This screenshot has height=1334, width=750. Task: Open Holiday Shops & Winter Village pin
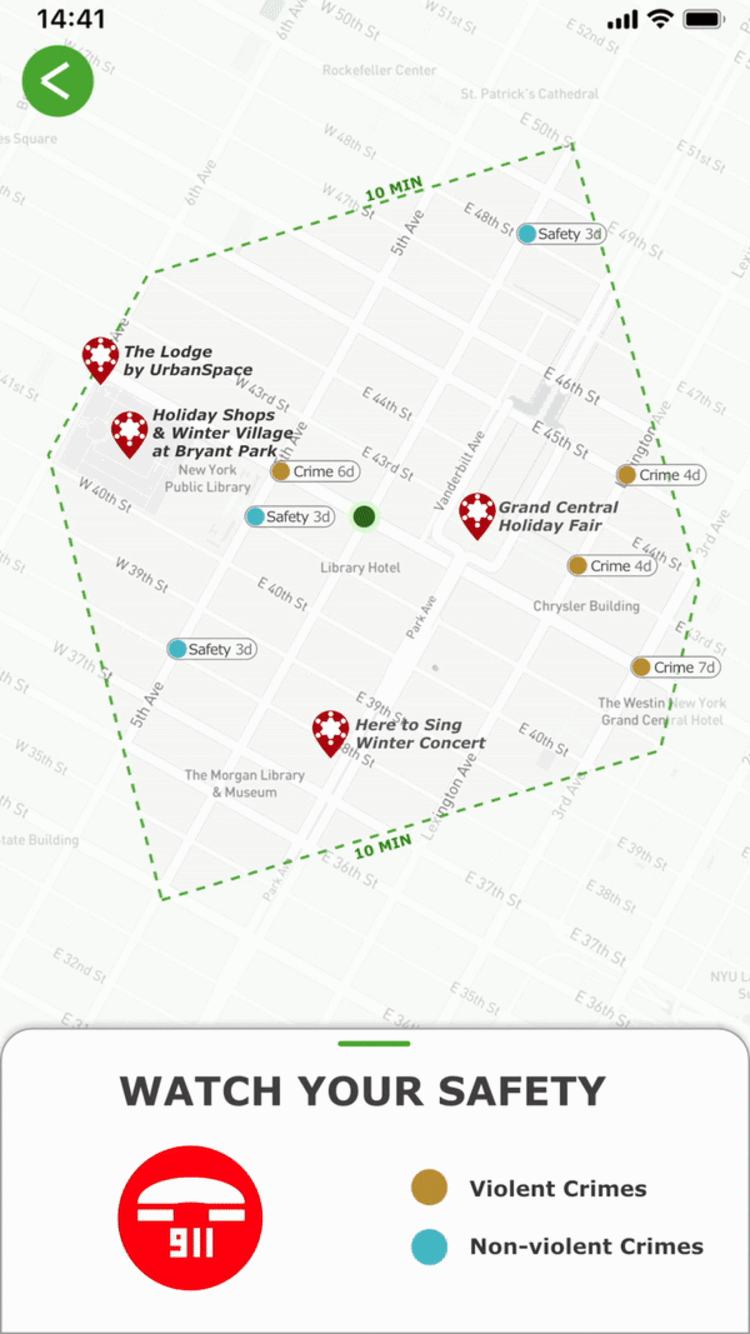129,432
